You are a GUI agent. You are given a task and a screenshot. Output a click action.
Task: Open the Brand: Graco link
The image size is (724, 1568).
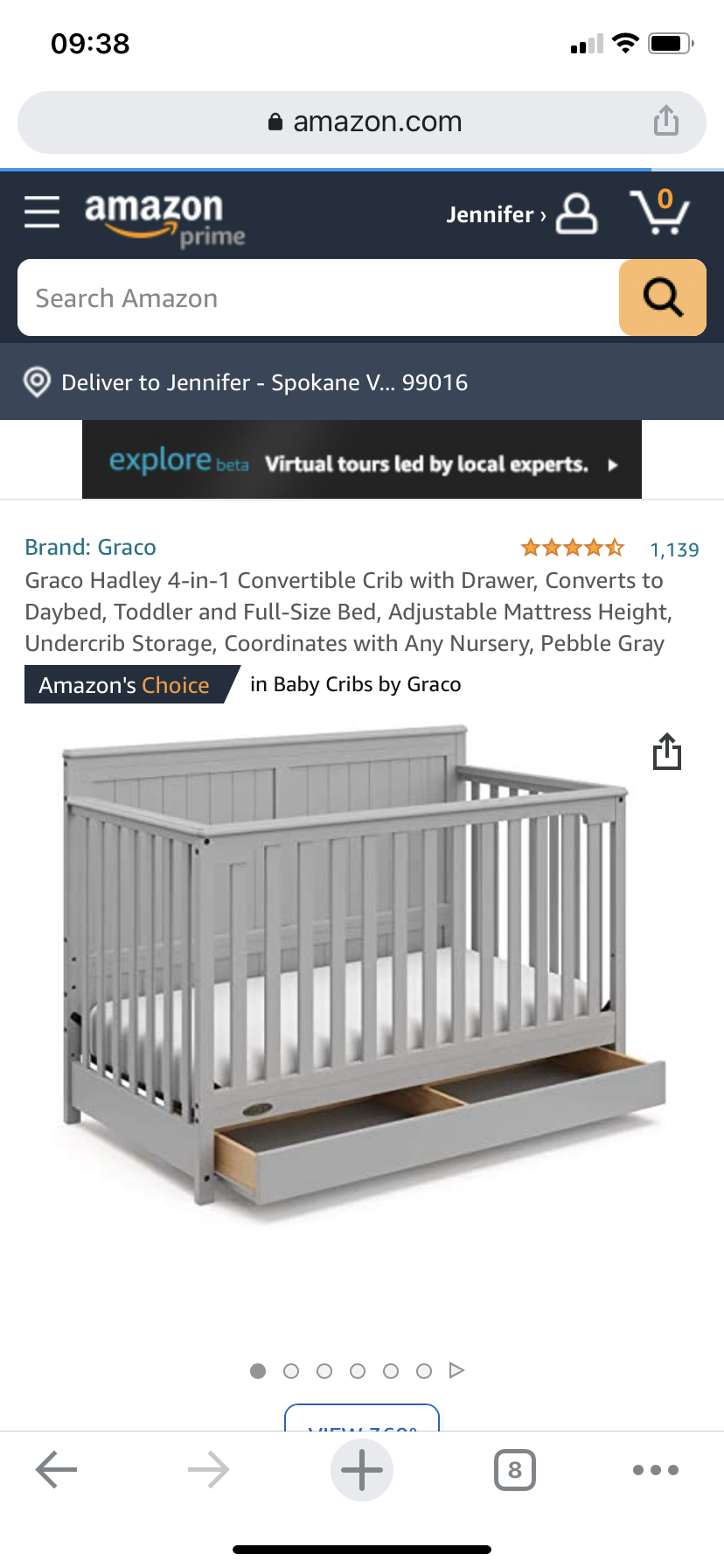(91, 548)
